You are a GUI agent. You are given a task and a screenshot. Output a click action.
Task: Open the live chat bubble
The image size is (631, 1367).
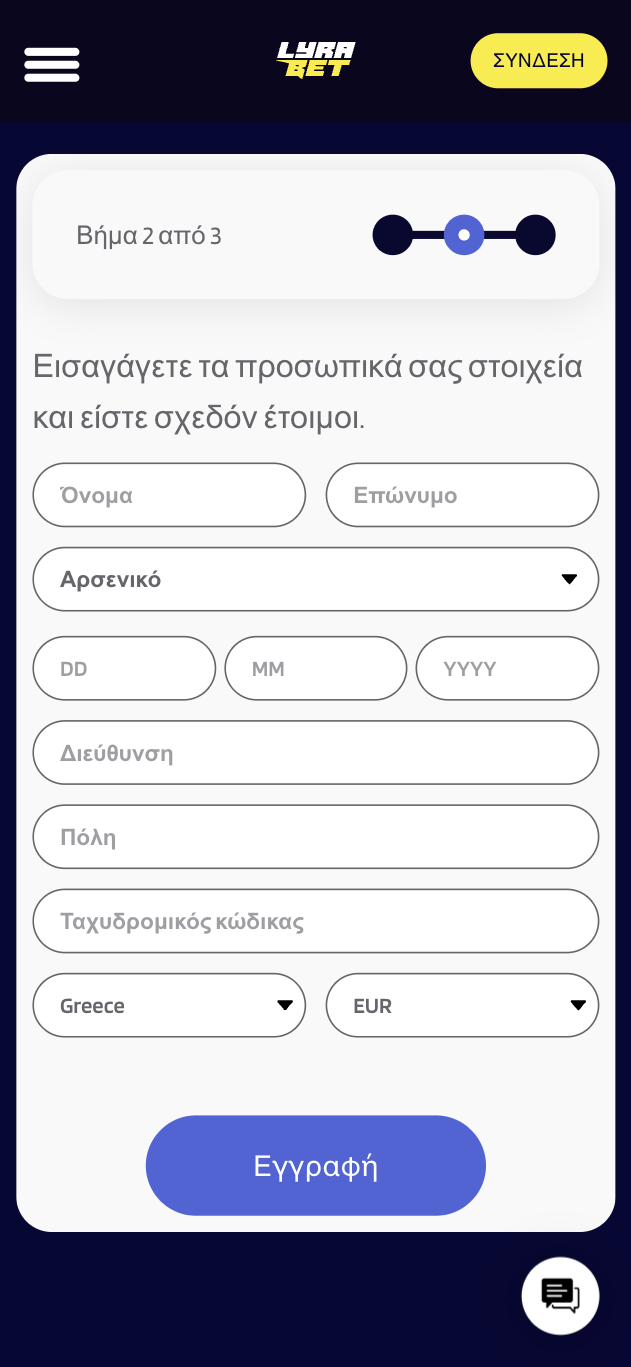pyautogui.click(x=560, y=1296)
